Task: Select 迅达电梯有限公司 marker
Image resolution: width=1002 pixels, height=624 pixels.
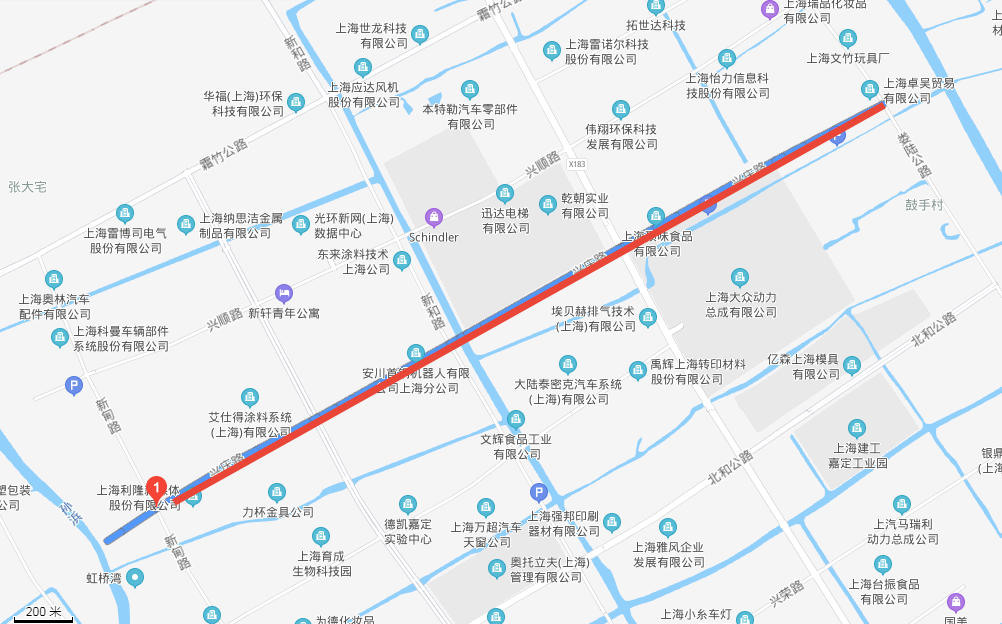Action: (506, 193)
